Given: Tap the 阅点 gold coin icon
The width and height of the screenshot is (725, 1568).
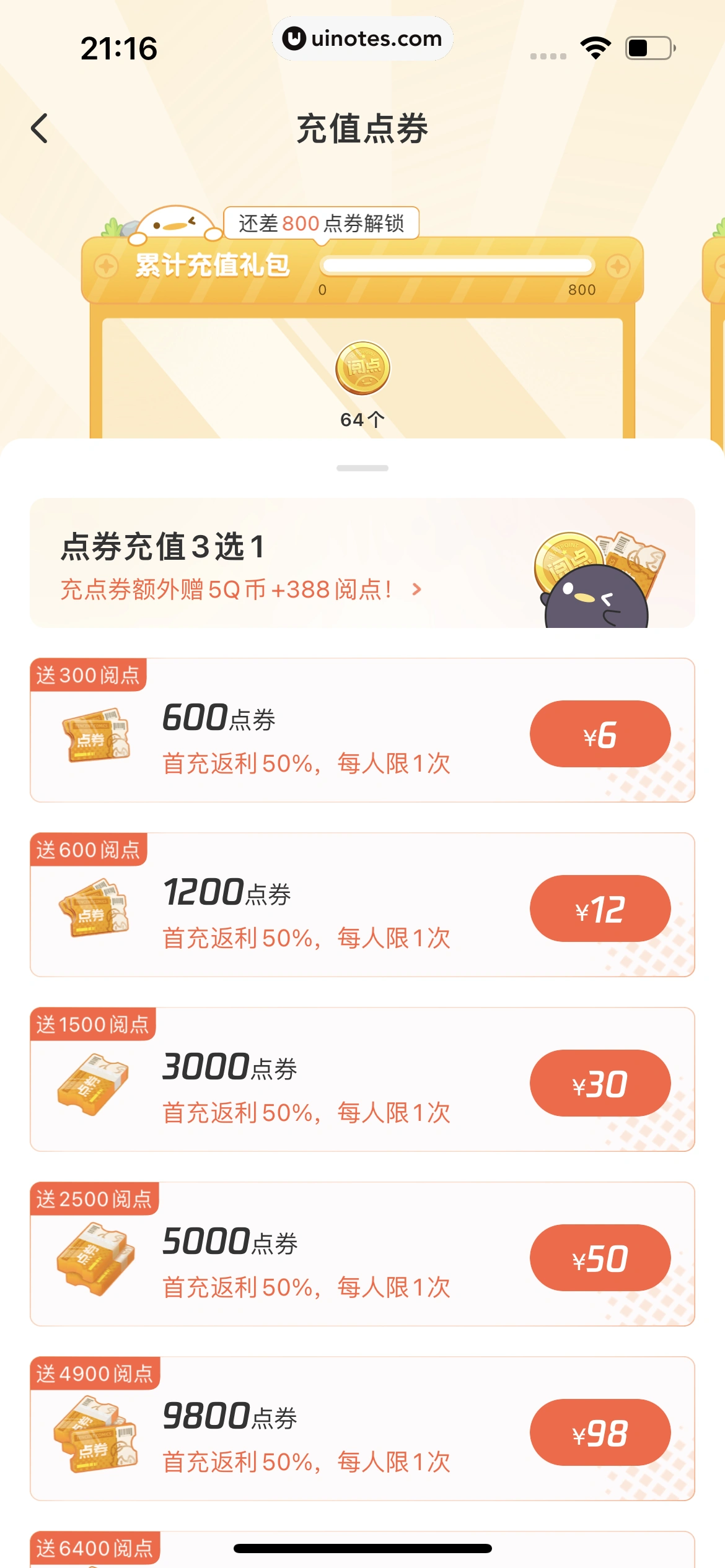Looking at the screenshot, I should [x=362, y=368].
